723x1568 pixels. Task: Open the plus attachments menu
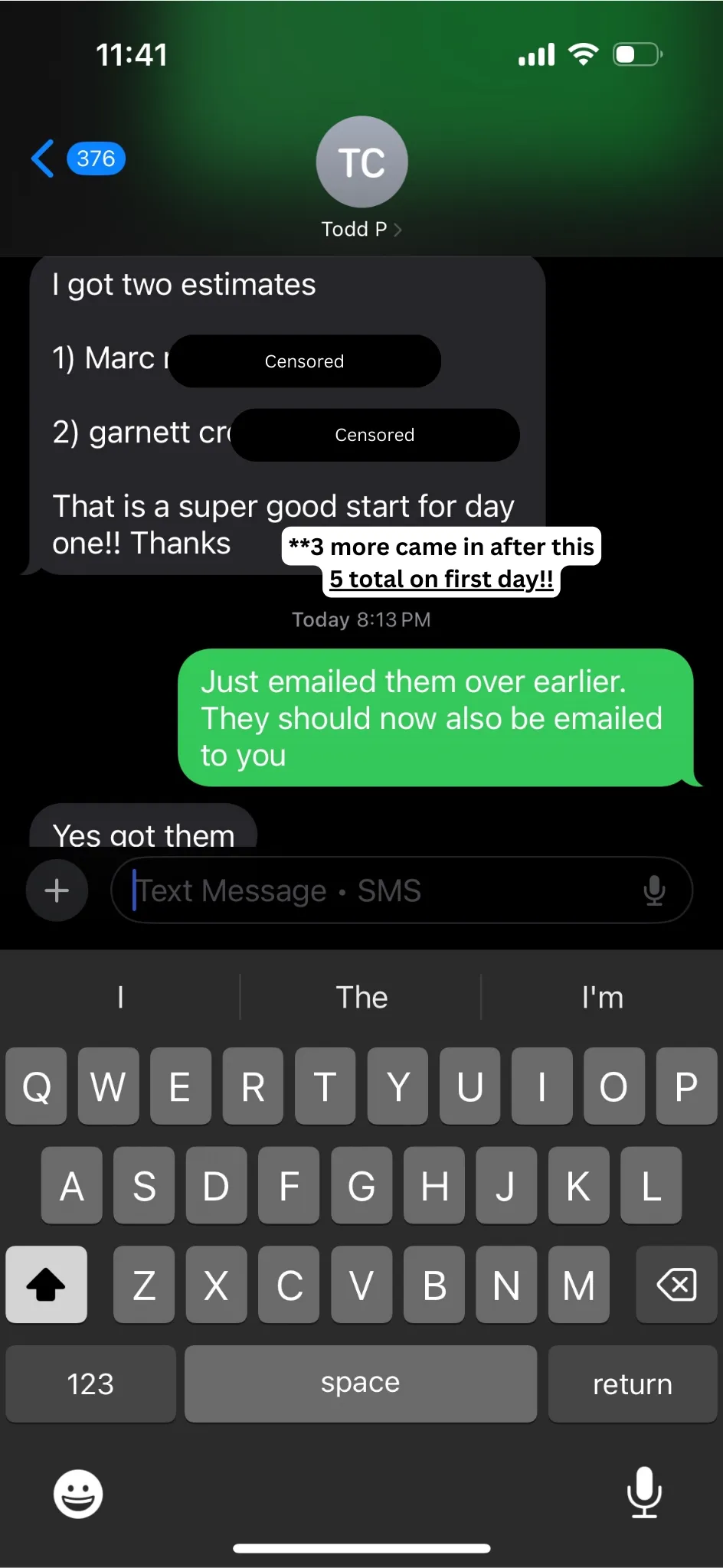coord(57,890)
